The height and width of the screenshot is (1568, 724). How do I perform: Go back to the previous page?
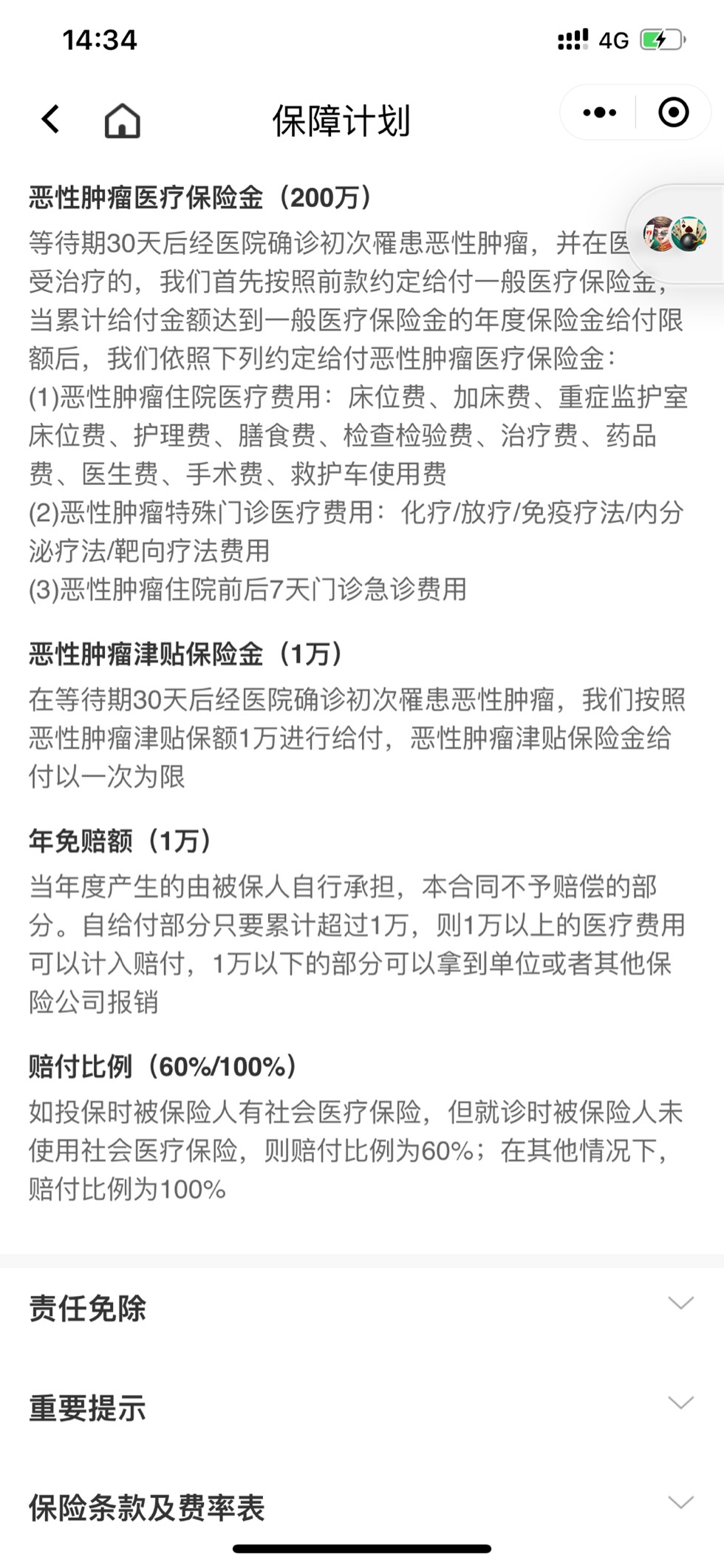[50, 119]
